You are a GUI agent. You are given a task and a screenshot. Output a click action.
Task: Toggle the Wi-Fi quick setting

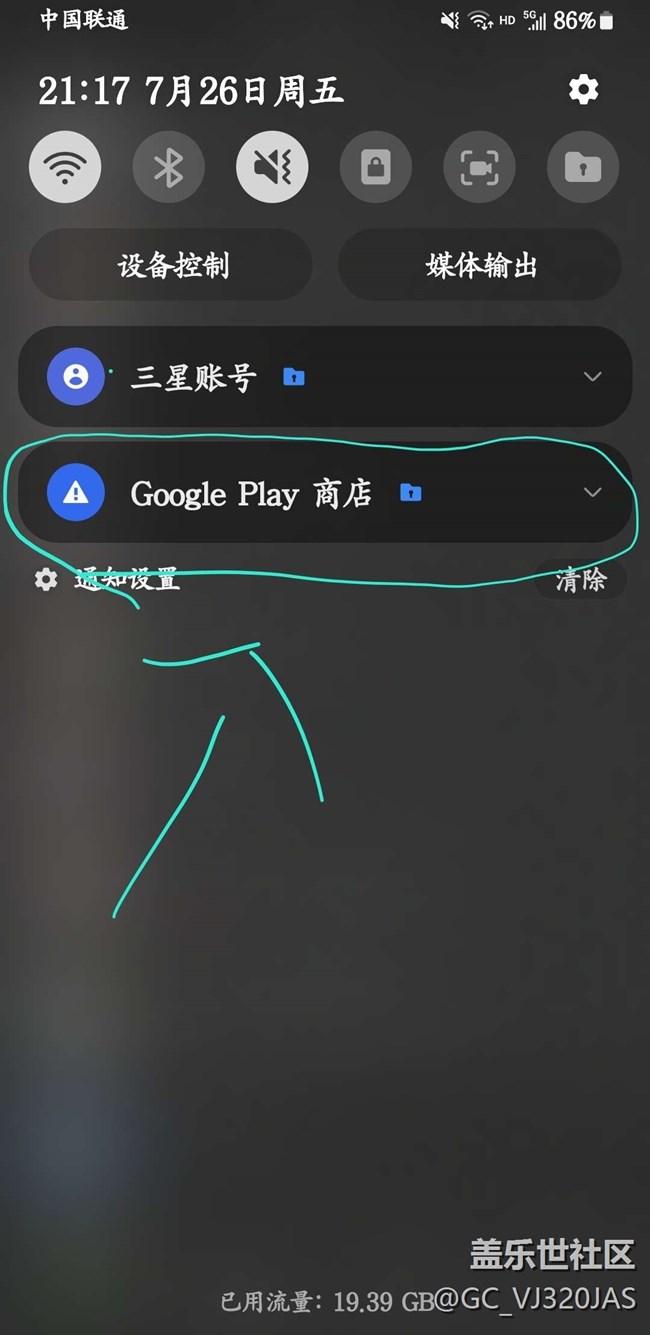pyautogui.click(x=65, y=167)
